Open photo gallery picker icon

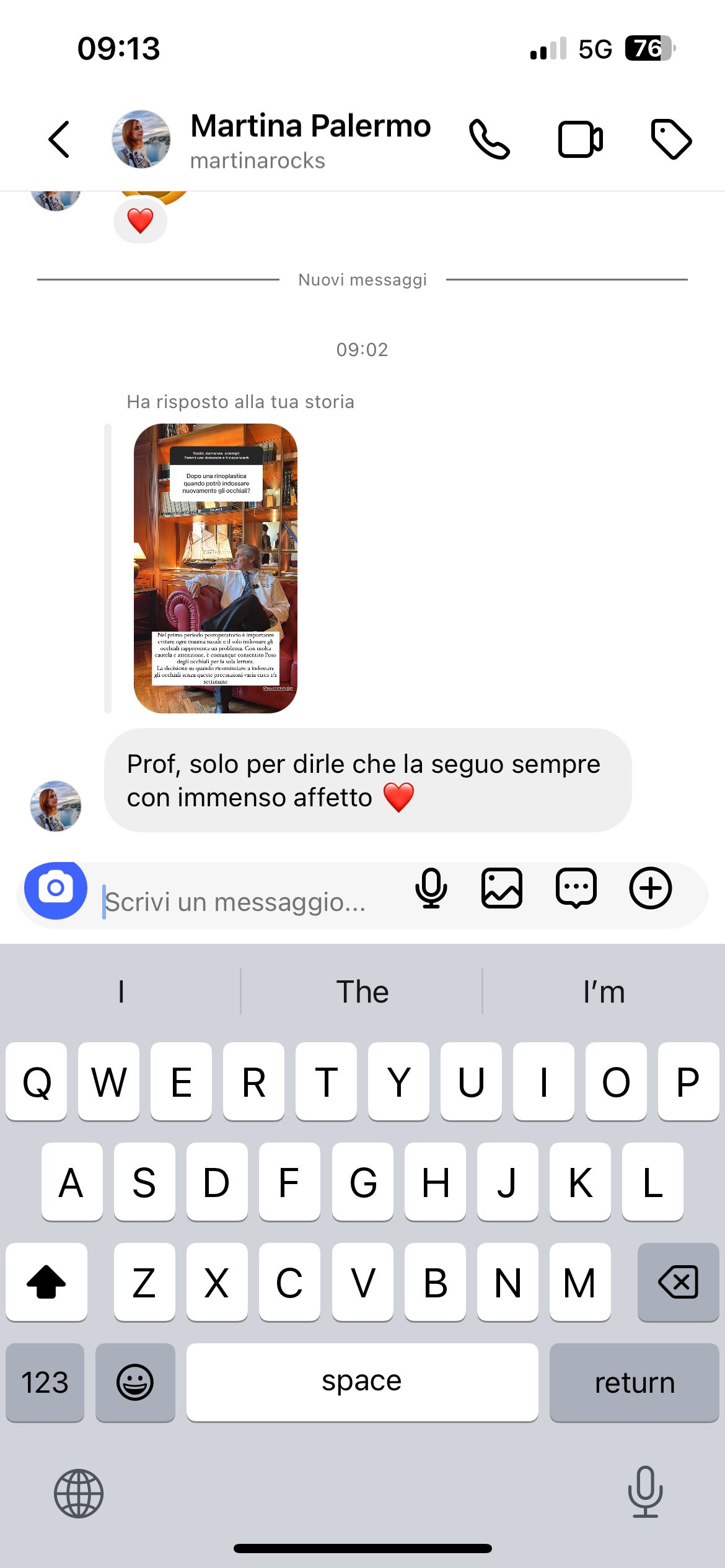coord(502,889)
